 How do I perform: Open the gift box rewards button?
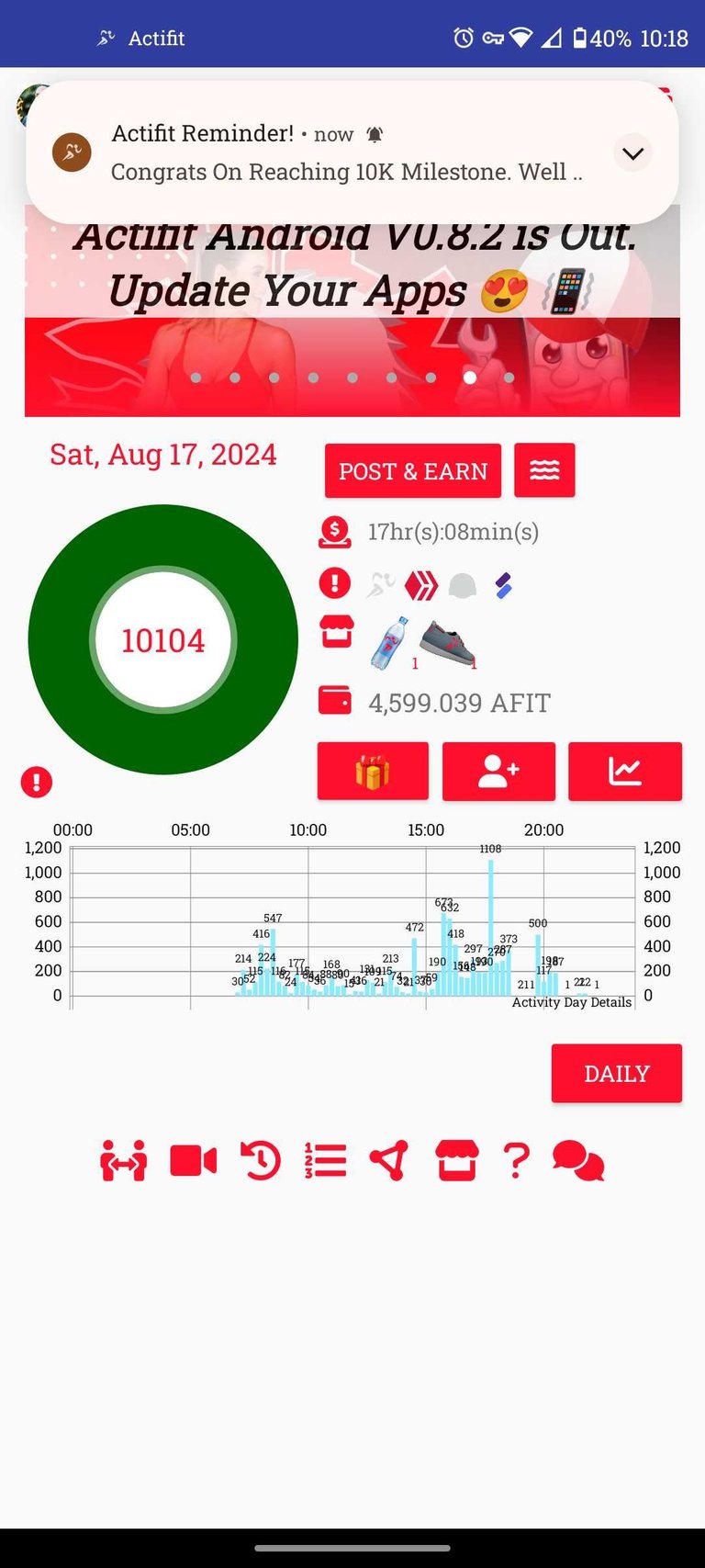tap(373, 772)
